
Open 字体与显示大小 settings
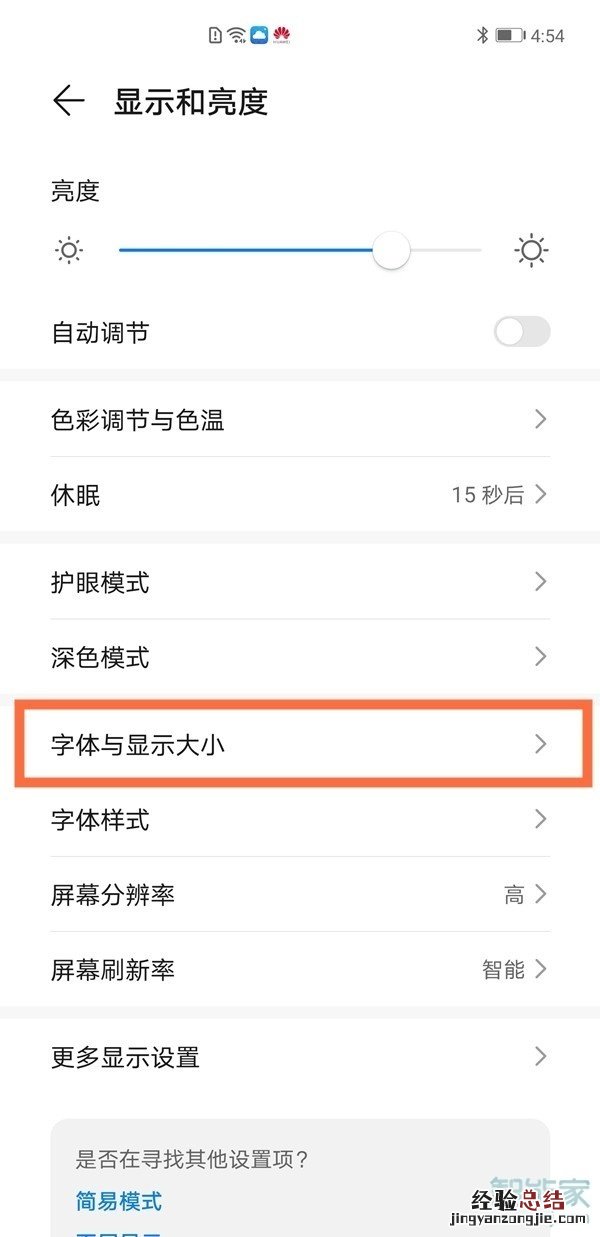(x=300, y=743)
